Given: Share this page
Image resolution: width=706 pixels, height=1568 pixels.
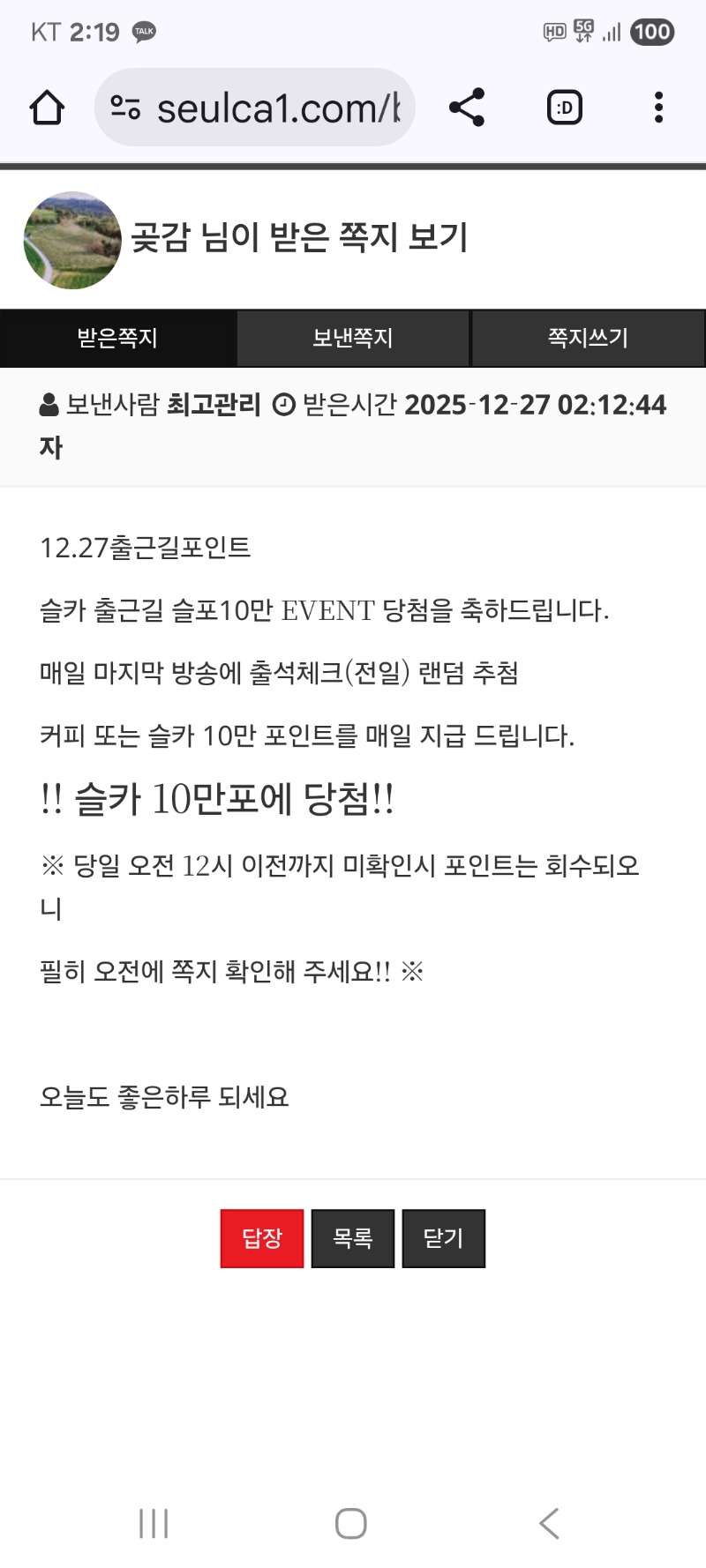Looking at the screenshot, I should (x=467, y=108).
